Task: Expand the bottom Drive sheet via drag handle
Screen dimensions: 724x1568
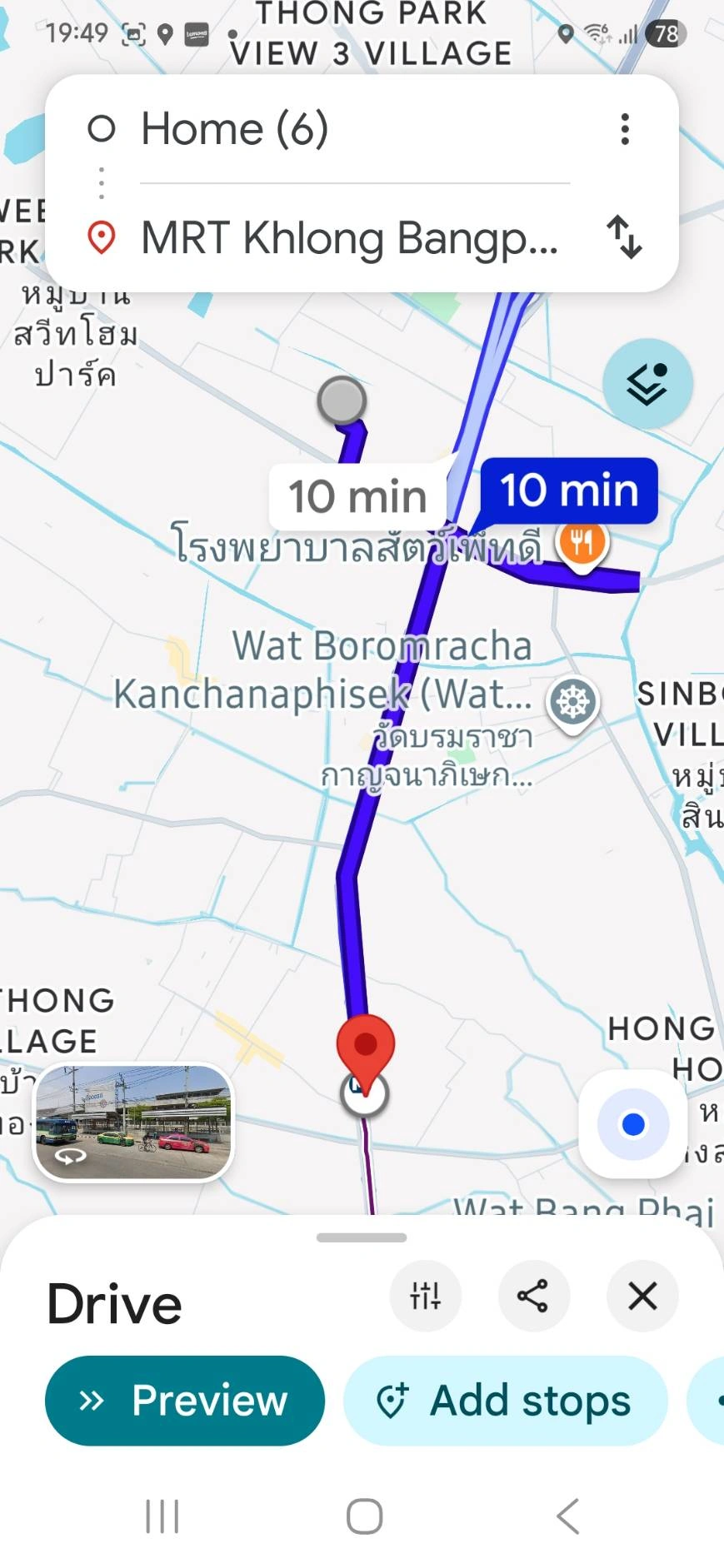Action: click(361, 1238)
